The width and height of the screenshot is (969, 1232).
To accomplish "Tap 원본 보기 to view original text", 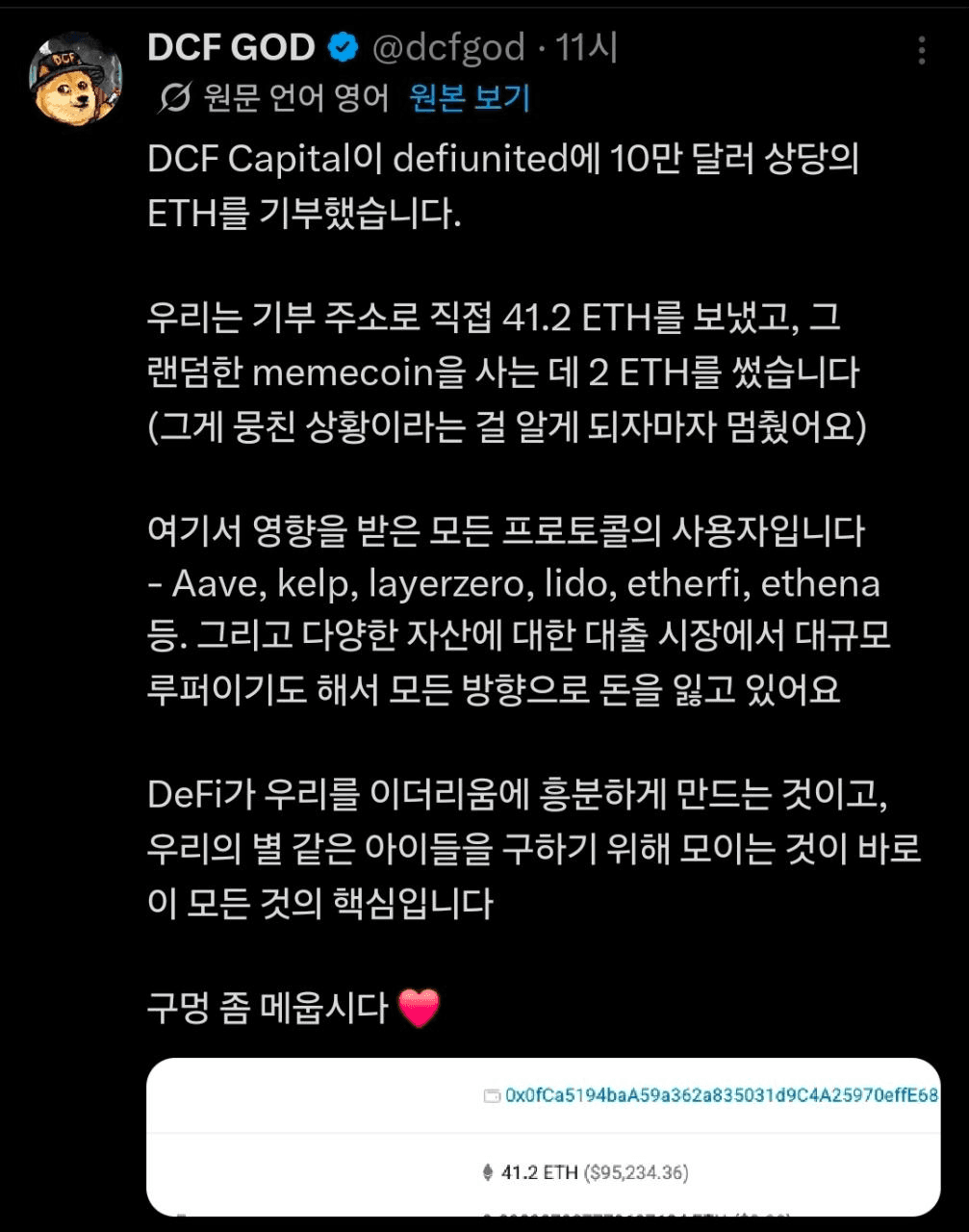I will coord(470,97).
